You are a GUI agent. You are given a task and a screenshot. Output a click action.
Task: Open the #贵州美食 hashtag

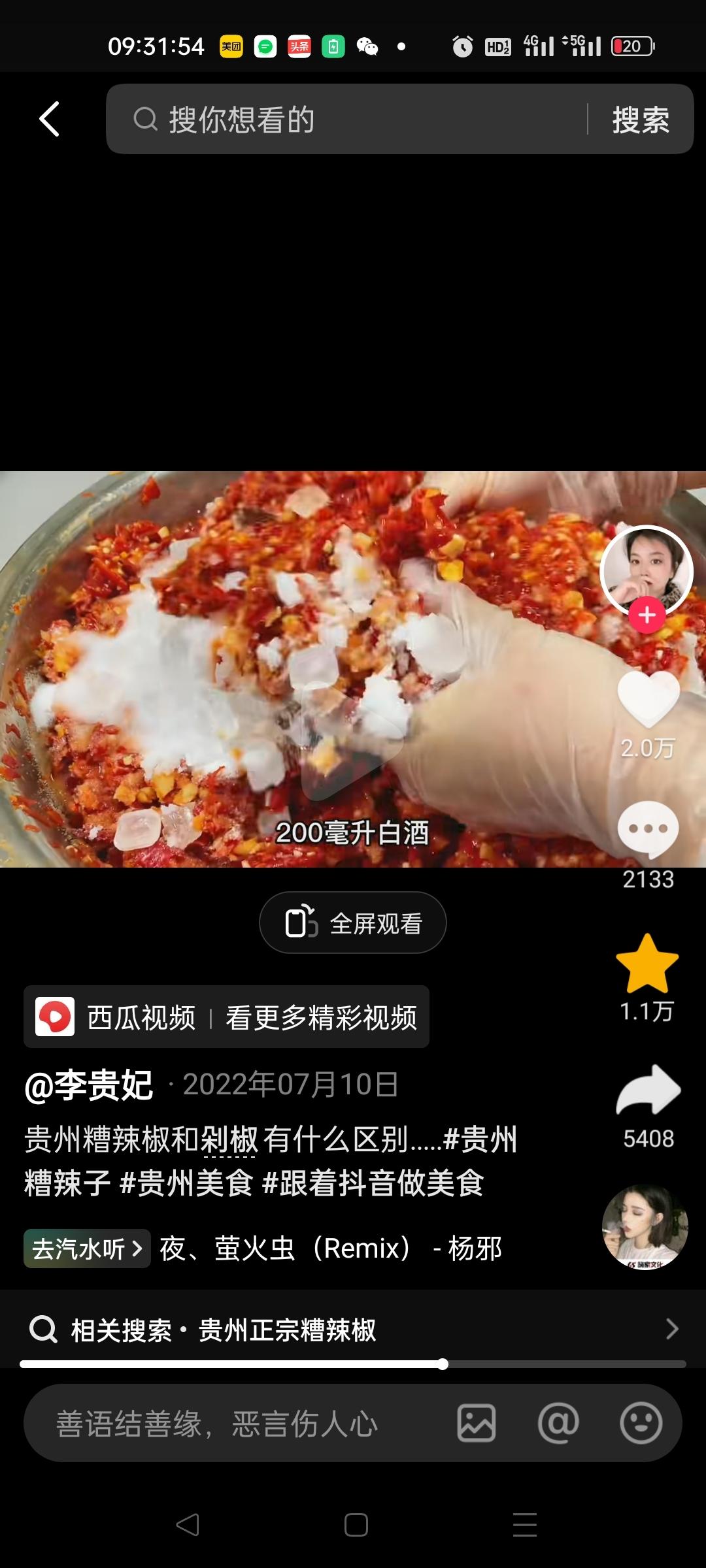tap(187, 1183)
